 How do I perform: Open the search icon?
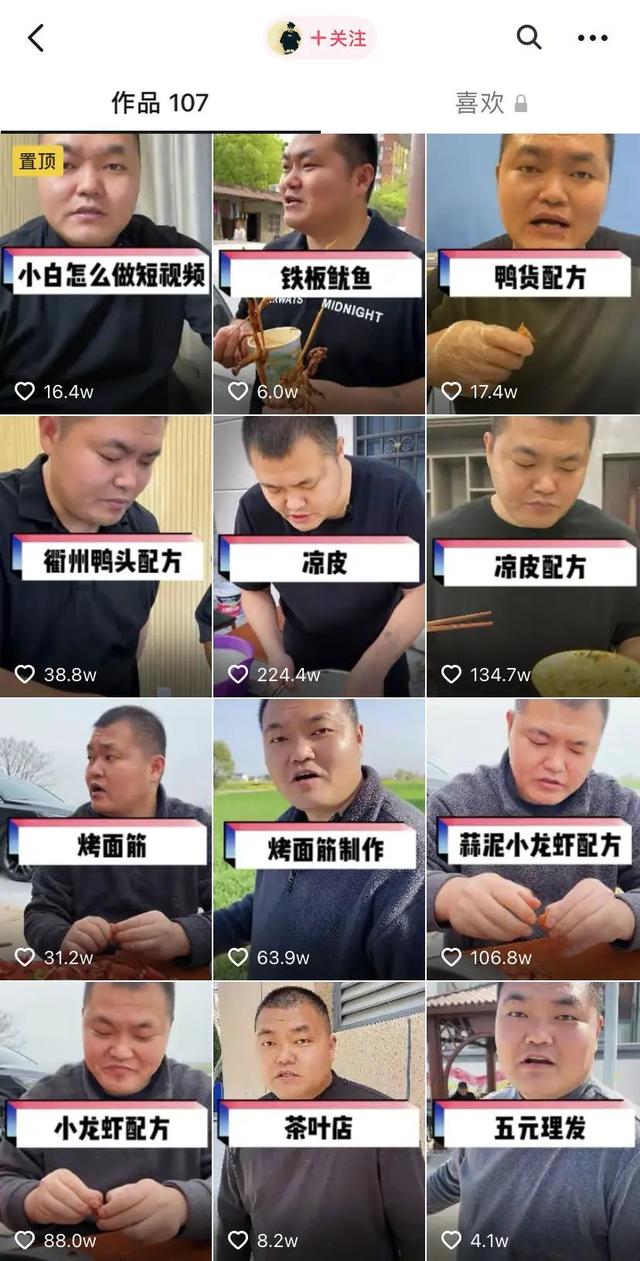coord(528,39)
